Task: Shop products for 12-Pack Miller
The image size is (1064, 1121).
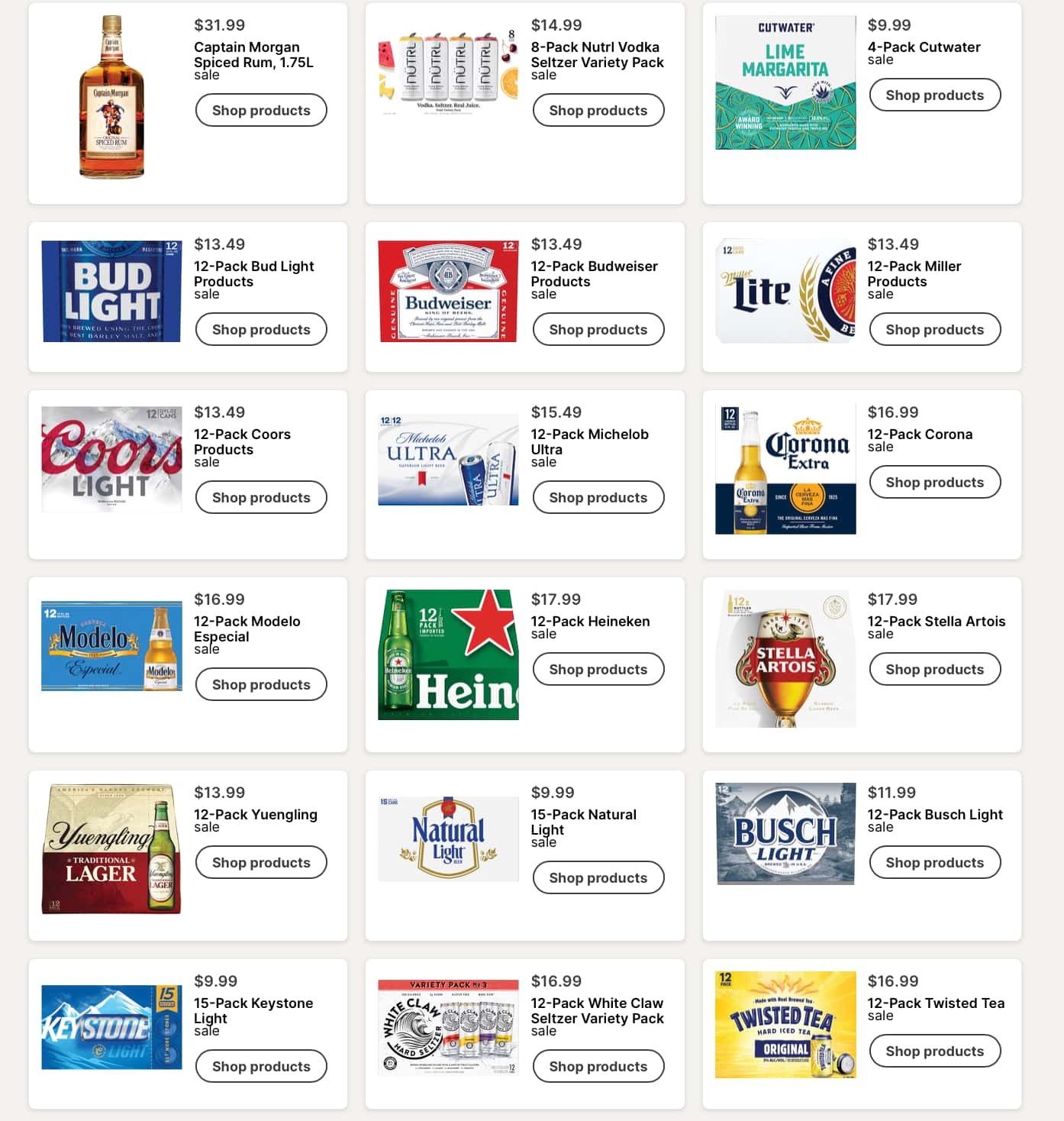Action: [x=934, y=329]
